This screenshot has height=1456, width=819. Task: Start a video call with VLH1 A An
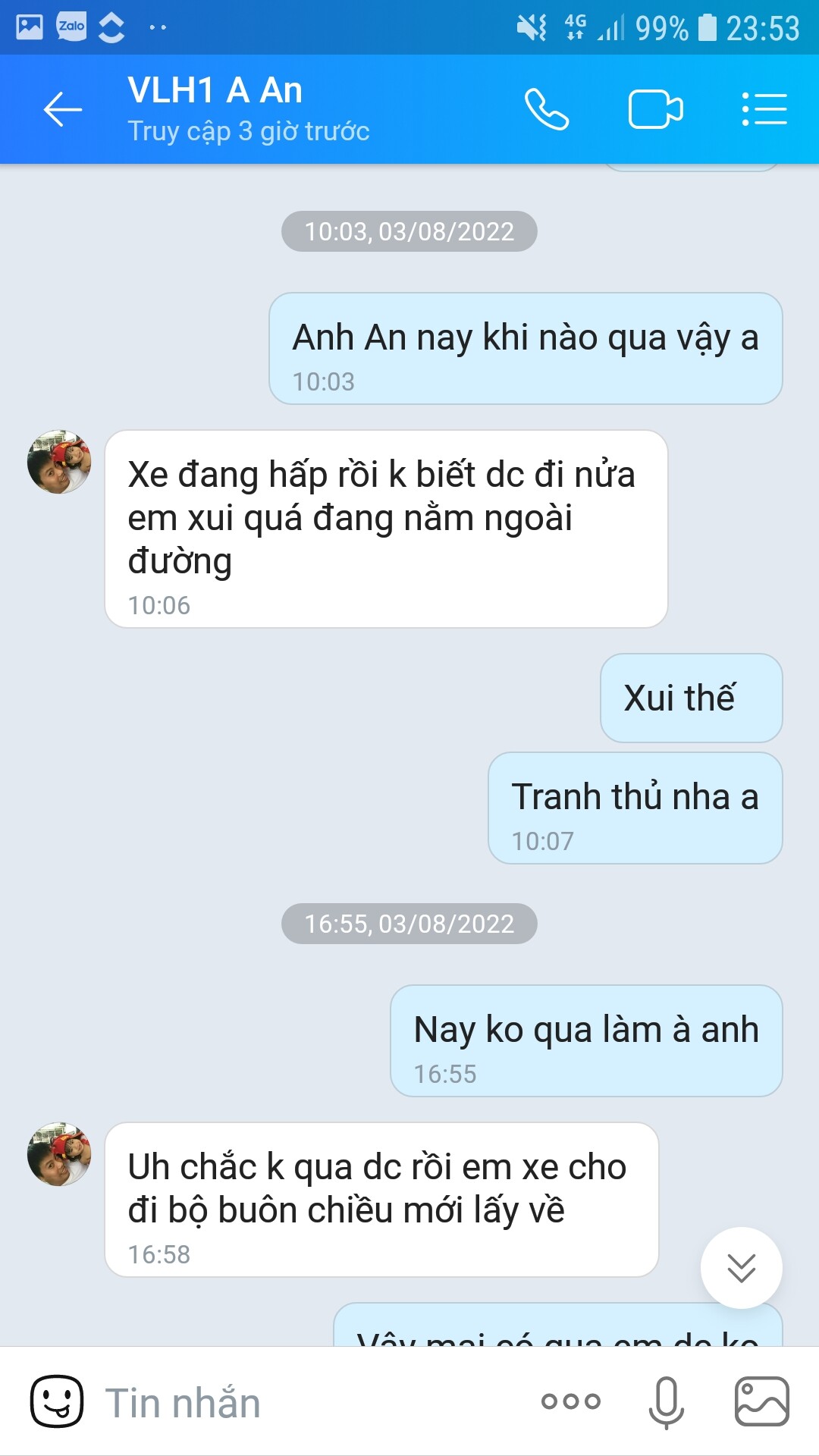(655, 110)
